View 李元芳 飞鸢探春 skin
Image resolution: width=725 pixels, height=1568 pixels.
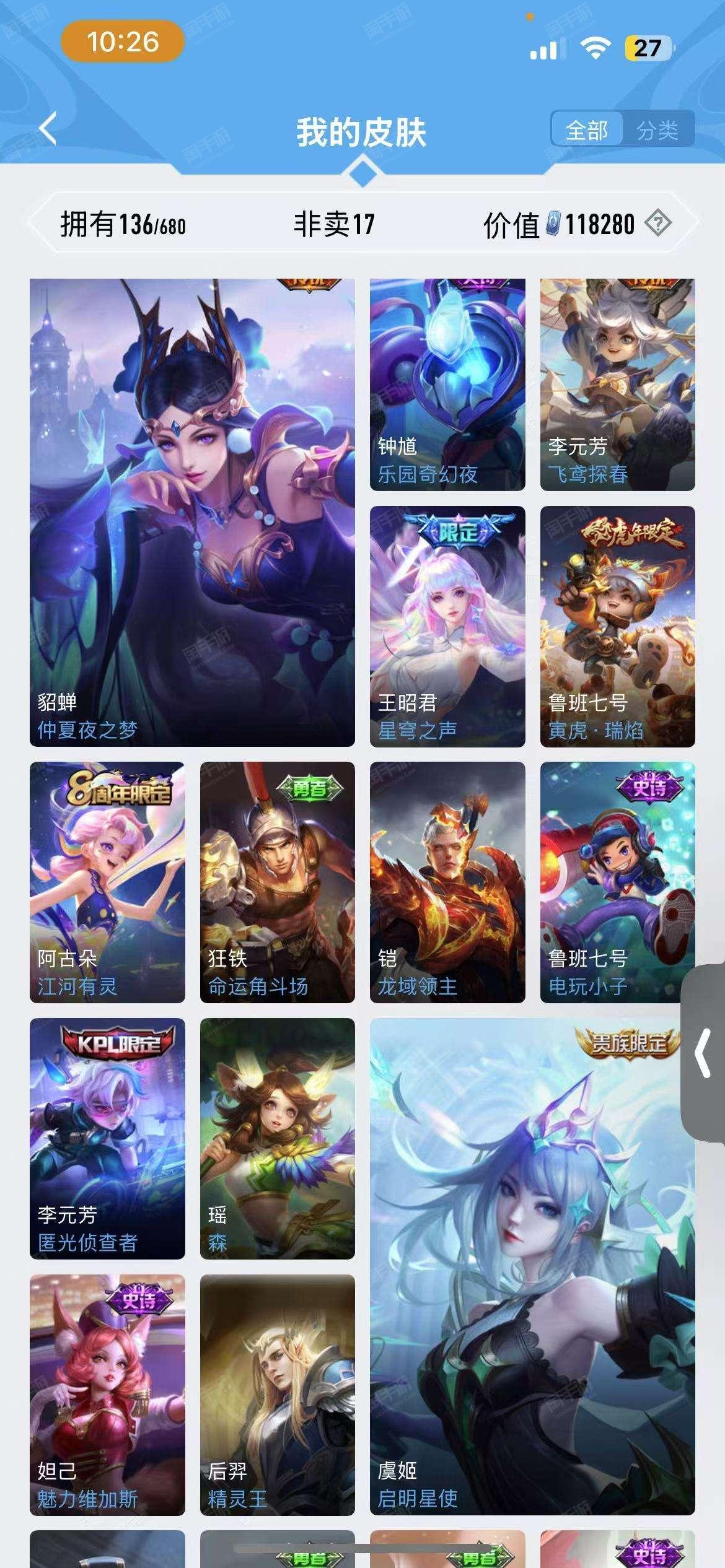point(617,385)
